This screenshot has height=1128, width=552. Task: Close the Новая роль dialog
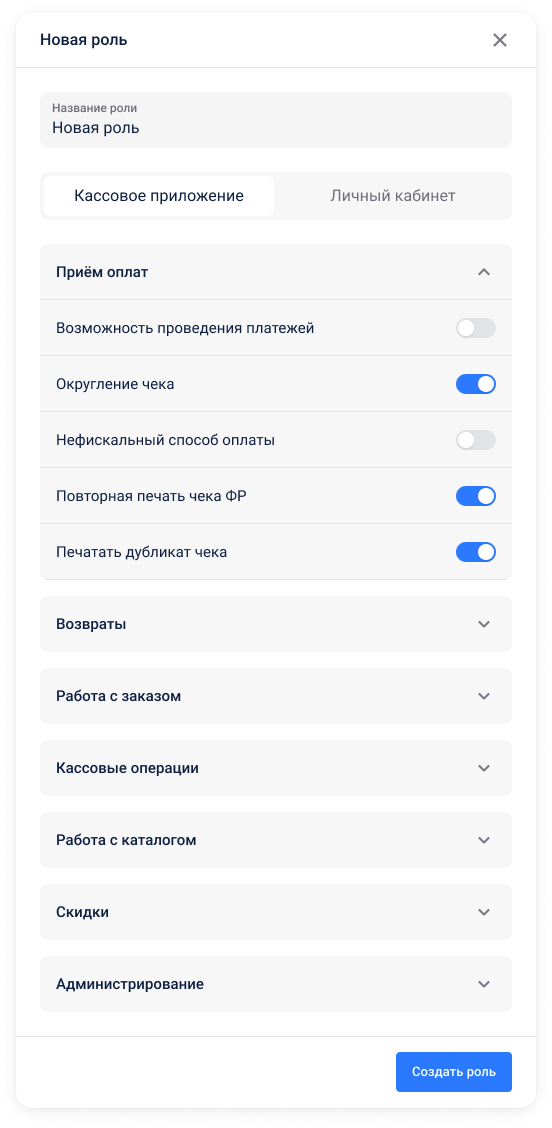click(x=499, y=40)
